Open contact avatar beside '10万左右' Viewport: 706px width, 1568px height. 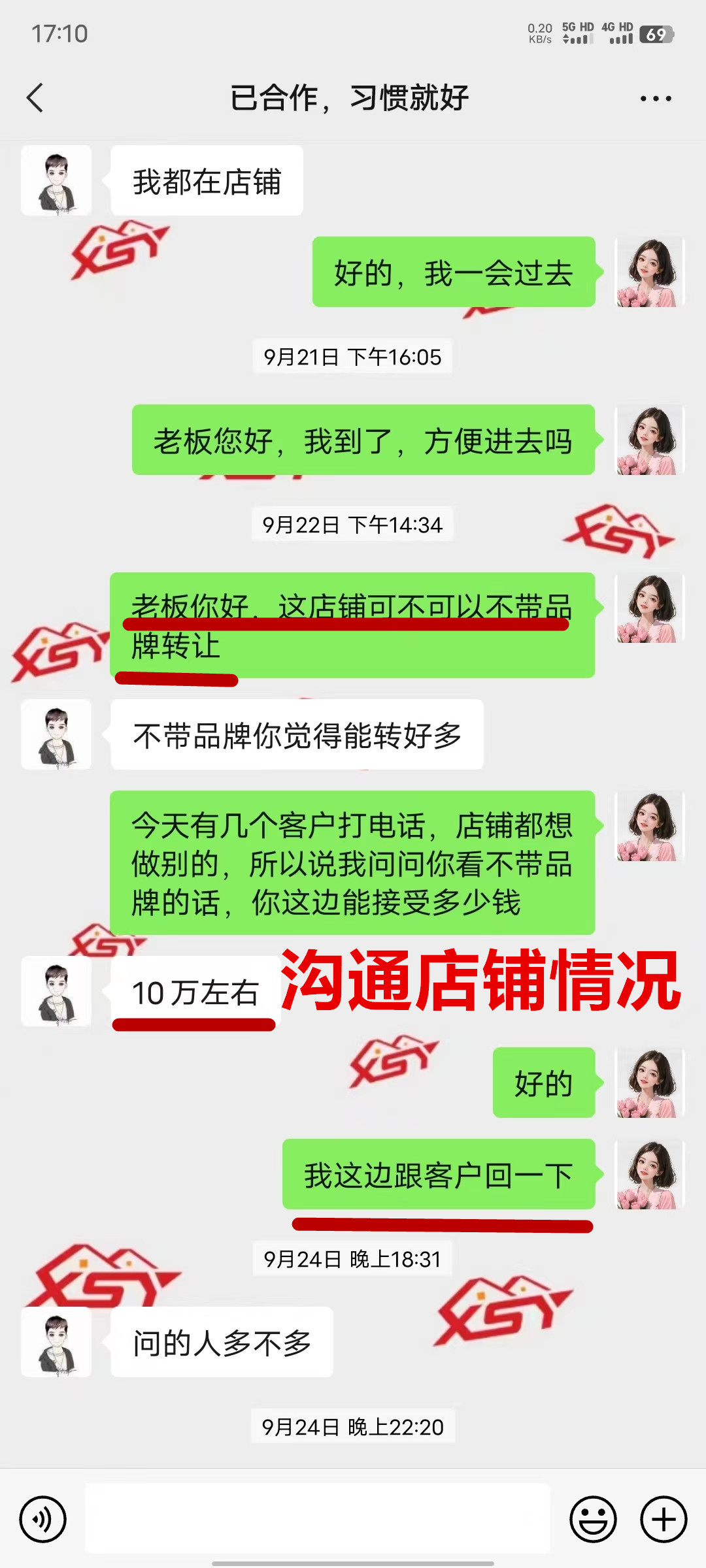click(56, 991)
